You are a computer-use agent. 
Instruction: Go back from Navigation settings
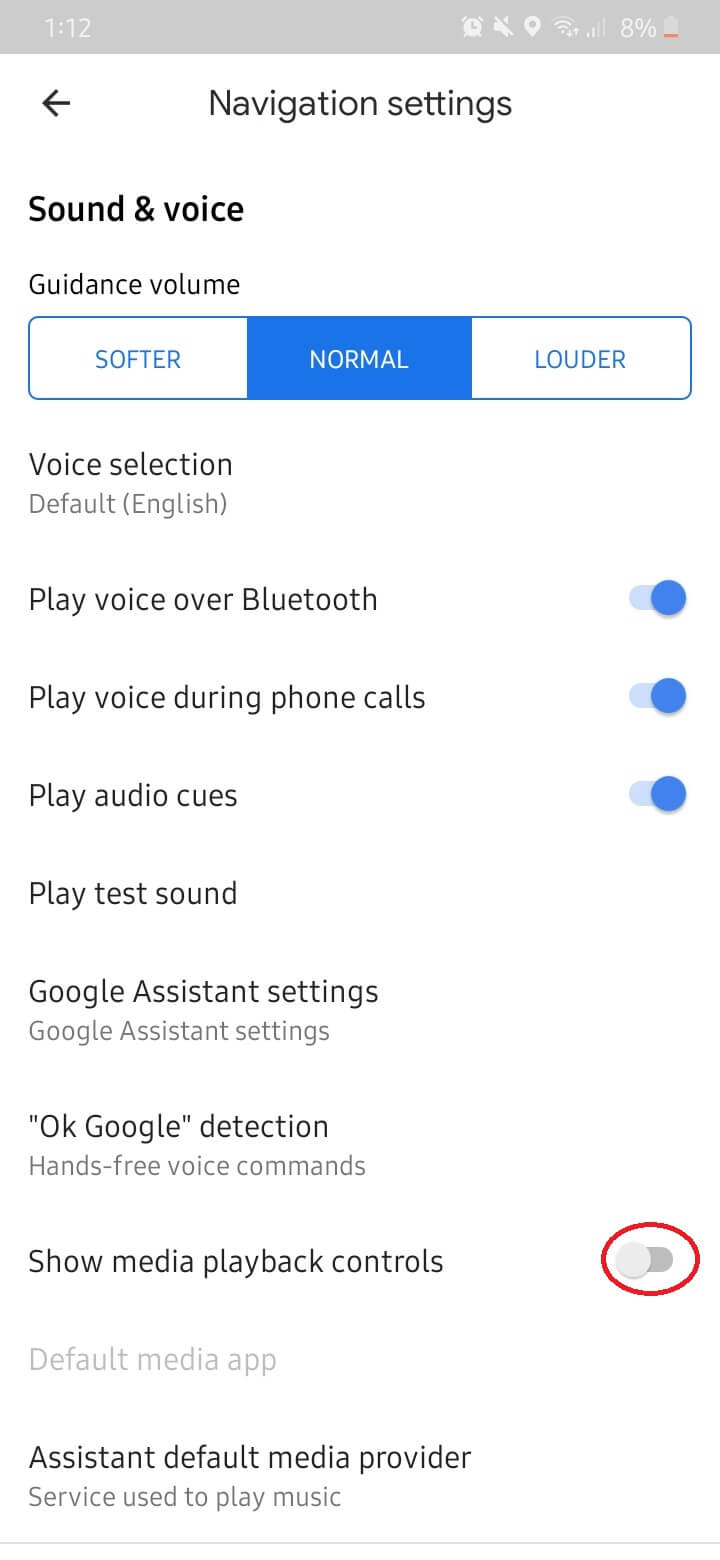point(56,103)
